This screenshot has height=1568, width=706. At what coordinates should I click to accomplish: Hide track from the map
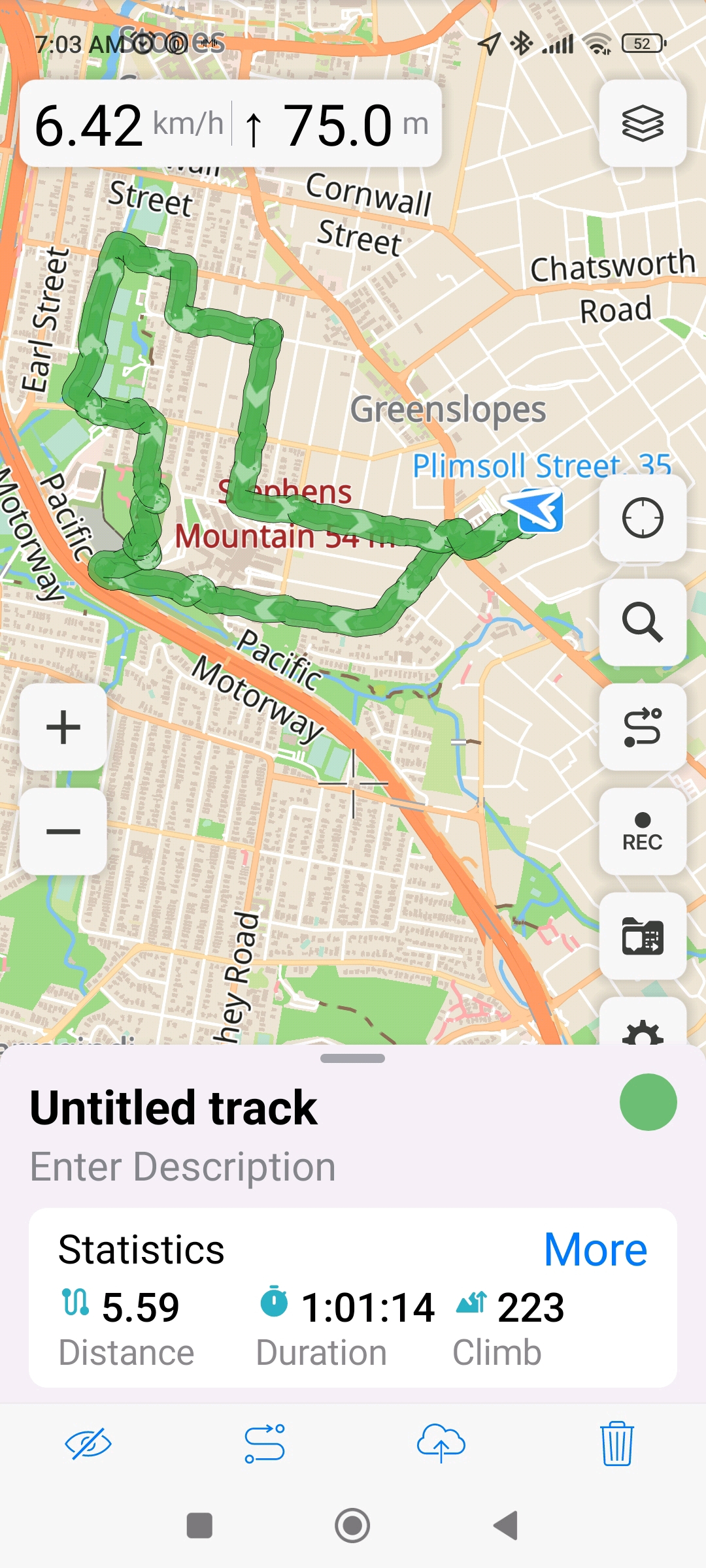pyautogui.click(x=88, y=1443)
